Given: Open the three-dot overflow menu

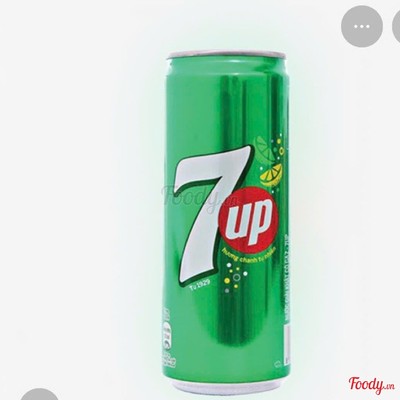Looking at the screenshot, I should coord(362,26).
